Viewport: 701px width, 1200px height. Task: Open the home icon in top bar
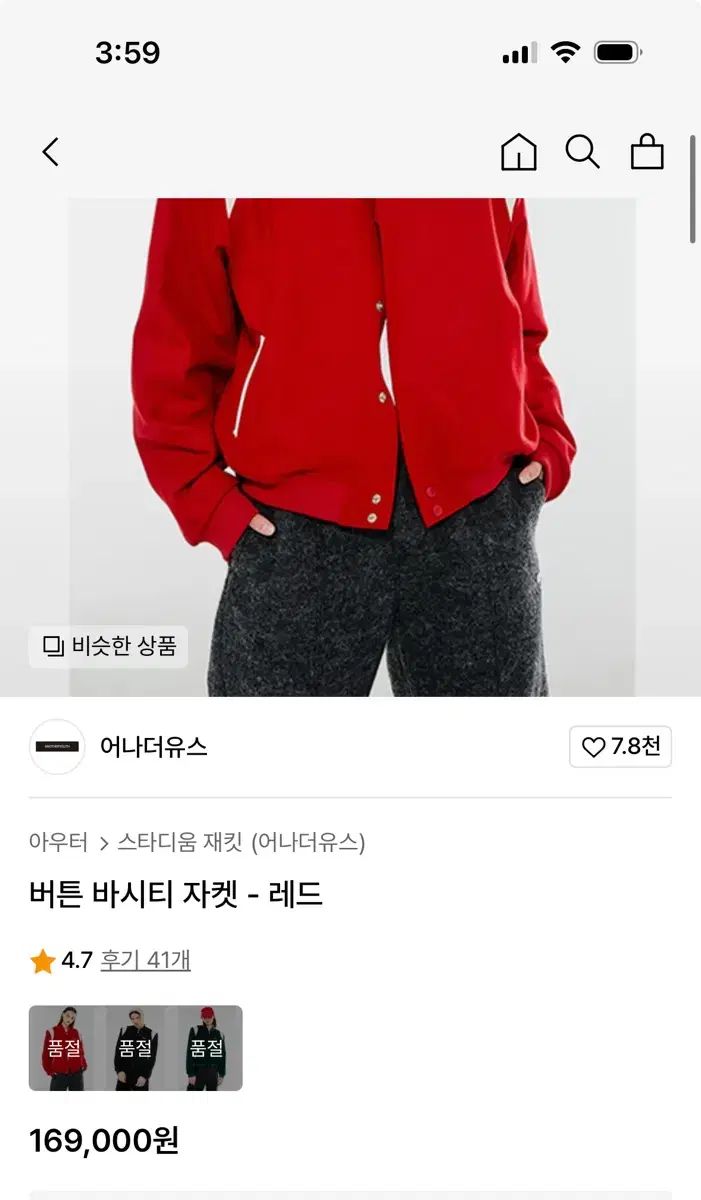[x=518, y=152]
